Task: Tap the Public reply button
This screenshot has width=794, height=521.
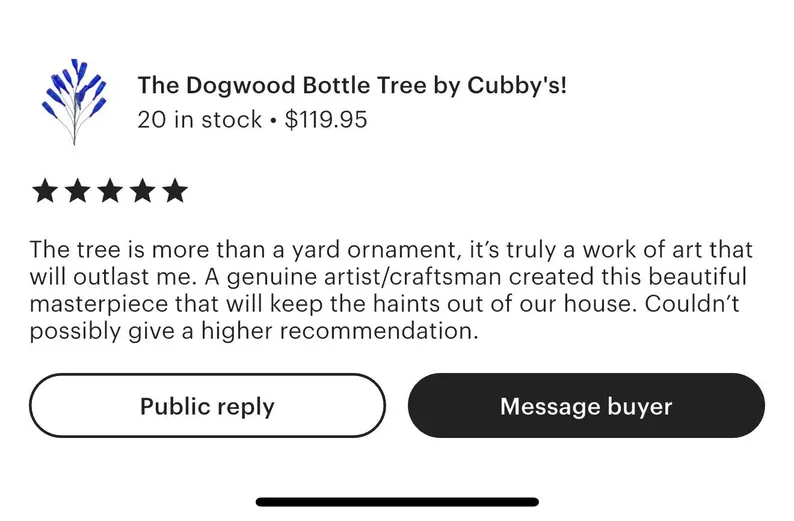Action: tap(207, 406)
